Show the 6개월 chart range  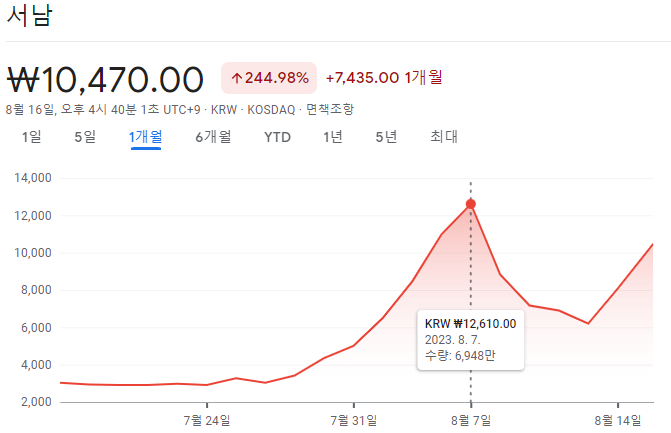[x=213, y=137]
